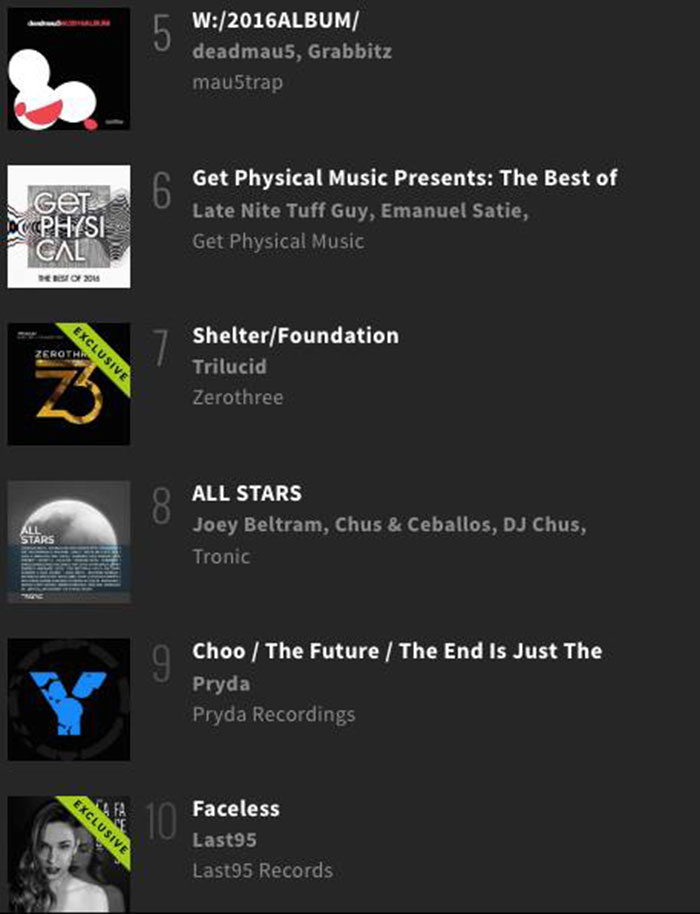Viewport: 700px width, 914px height.
Task: Open Shelter/Foundation release by Trilucid
Action: (x=295, y=336)
